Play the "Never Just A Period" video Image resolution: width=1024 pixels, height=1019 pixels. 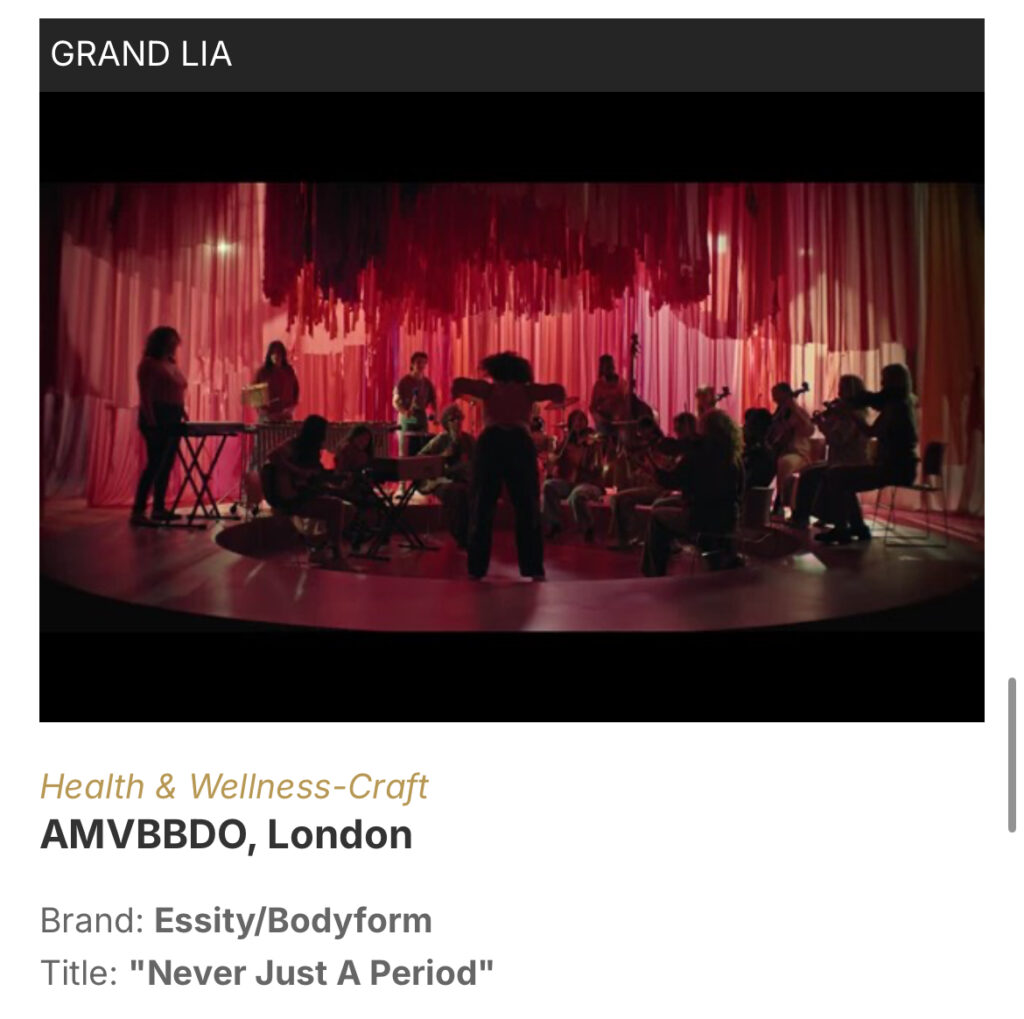click(x=511, y=406)
